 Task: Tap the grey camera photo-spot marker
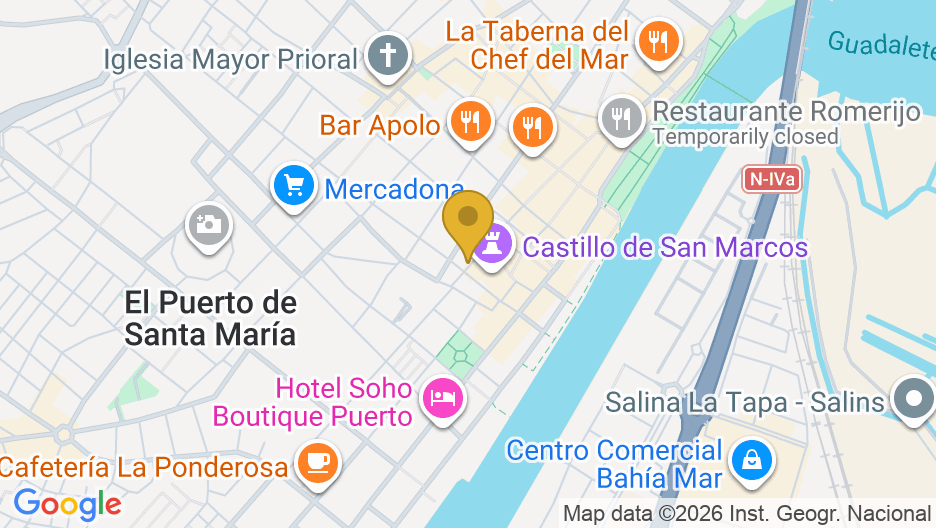tap(208, 224)
